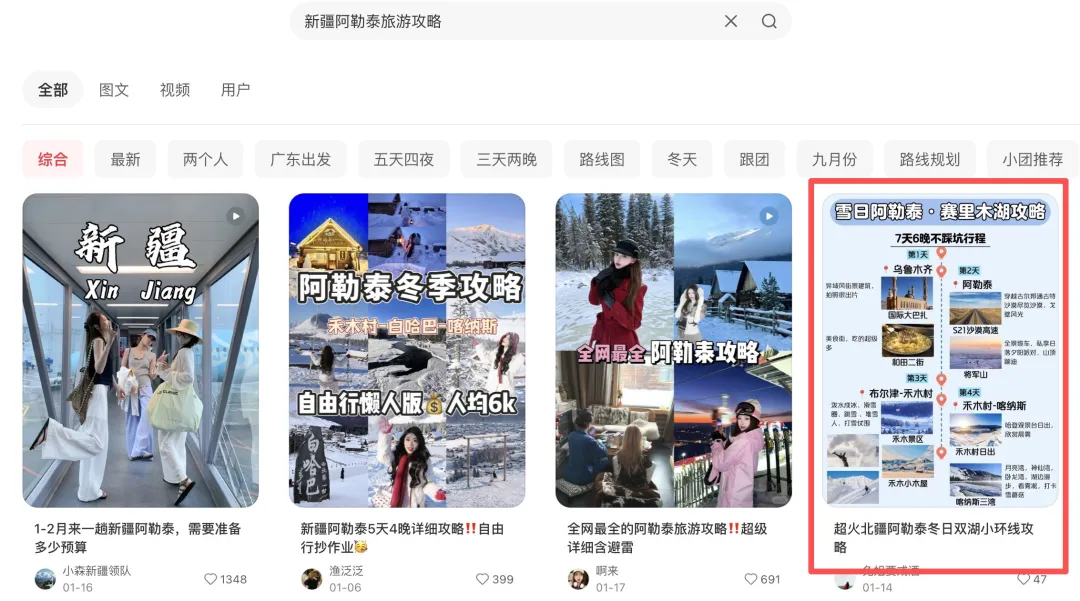Select the 三天两晚 filter chip
Image resolution: width=1080 pixels, height=601 pixels.
click(x=507, y=159)
